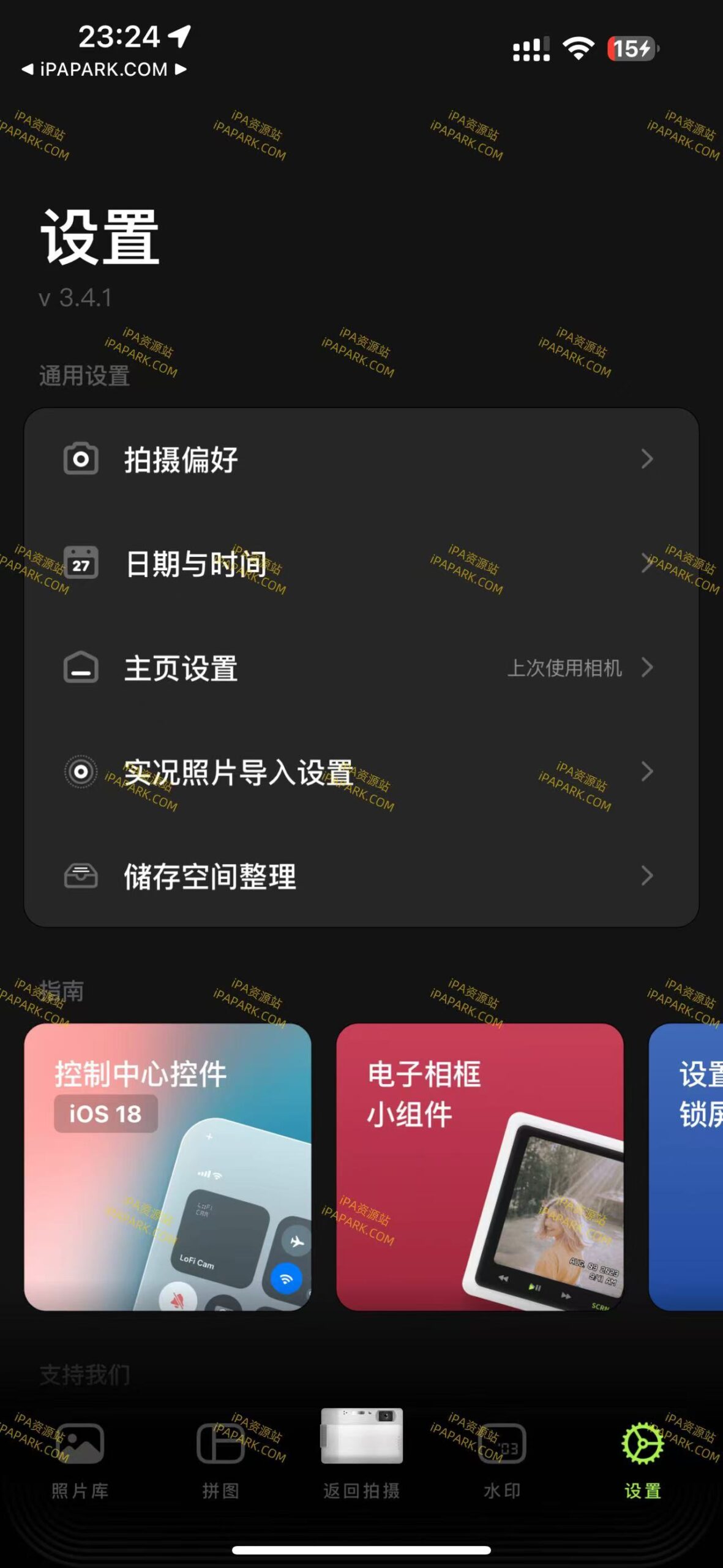723x1568 pixels.
Task: Tap the live photo icon for 实况照片导入设置
Action: pyautogui.click(x=81, y=772)
